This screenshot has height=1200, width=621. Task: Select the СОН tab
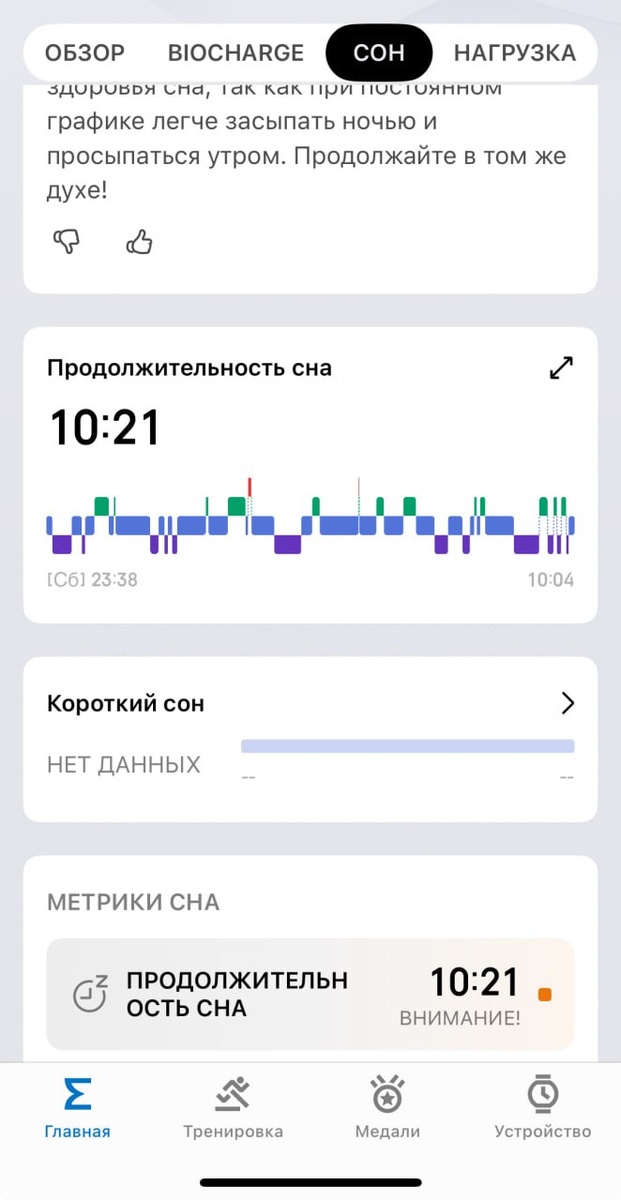point(379,53)
